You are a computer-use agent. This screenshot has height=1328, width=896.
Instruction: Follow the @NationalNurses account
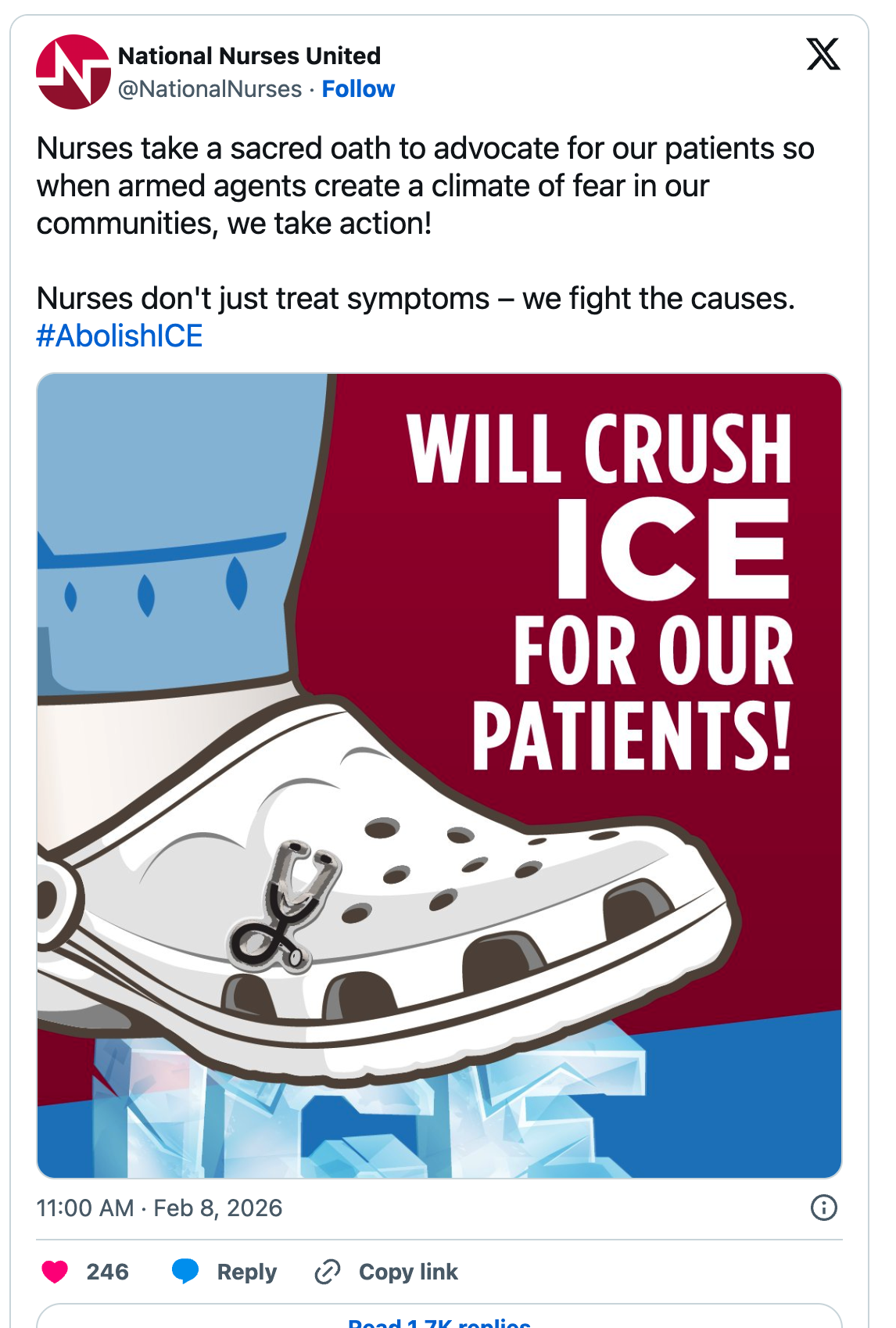[x=358, y=89]
